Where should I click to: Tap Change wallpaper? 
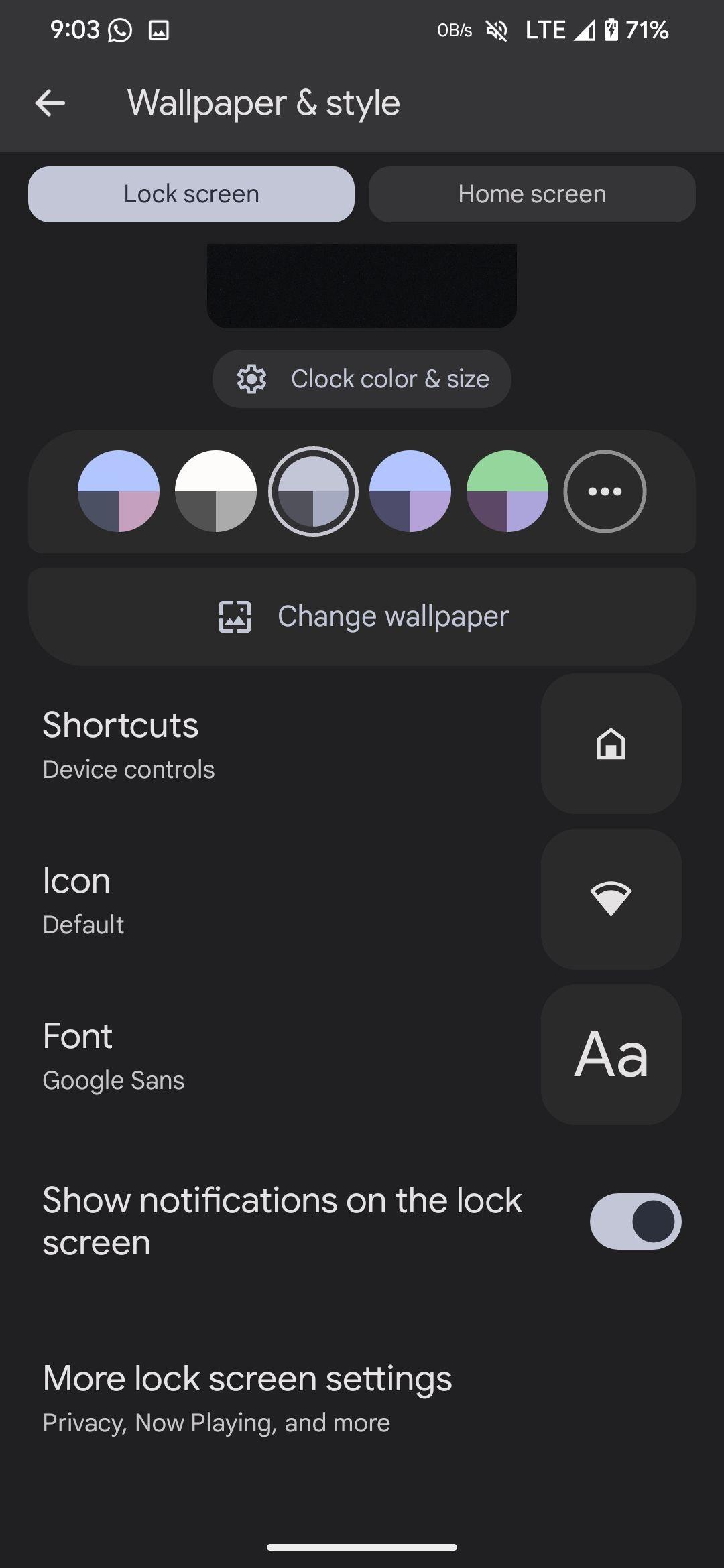pyautogui.click(x=362, y=616)
